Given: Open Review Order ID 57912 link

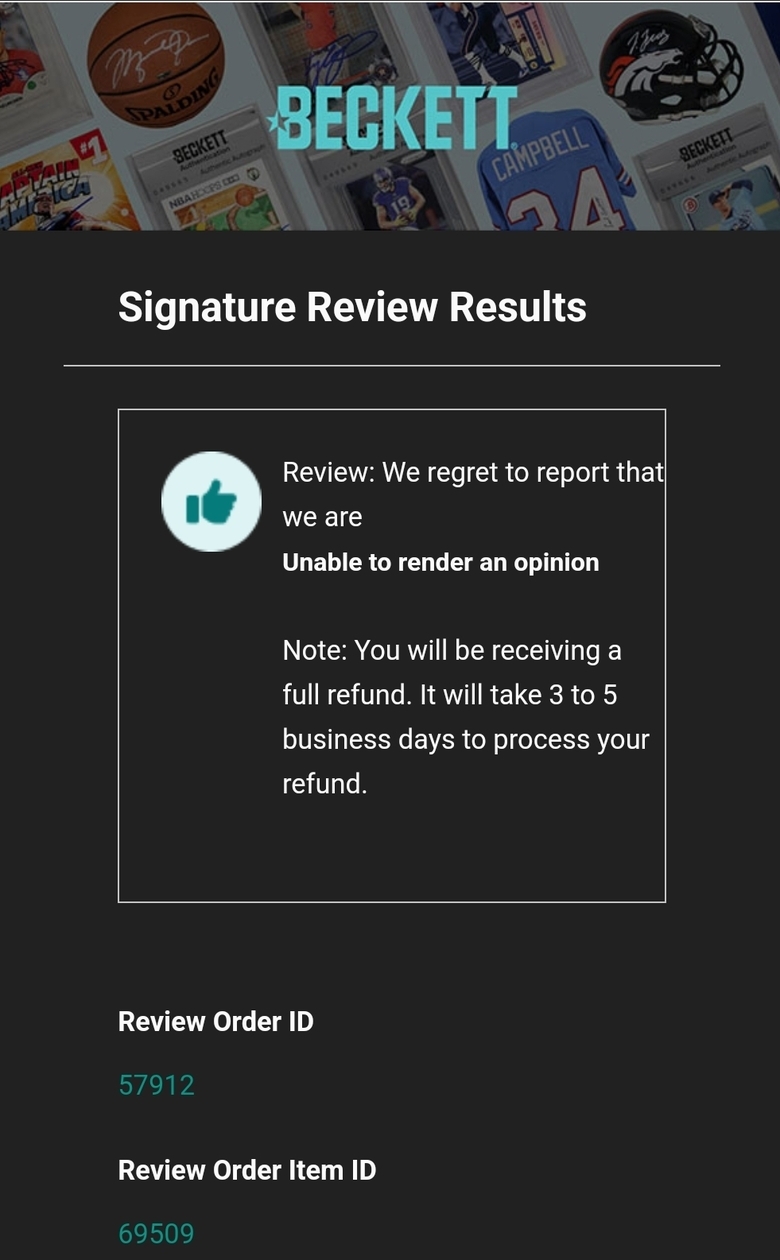Looking at the screenshot, I should [x=156, y=1085].
